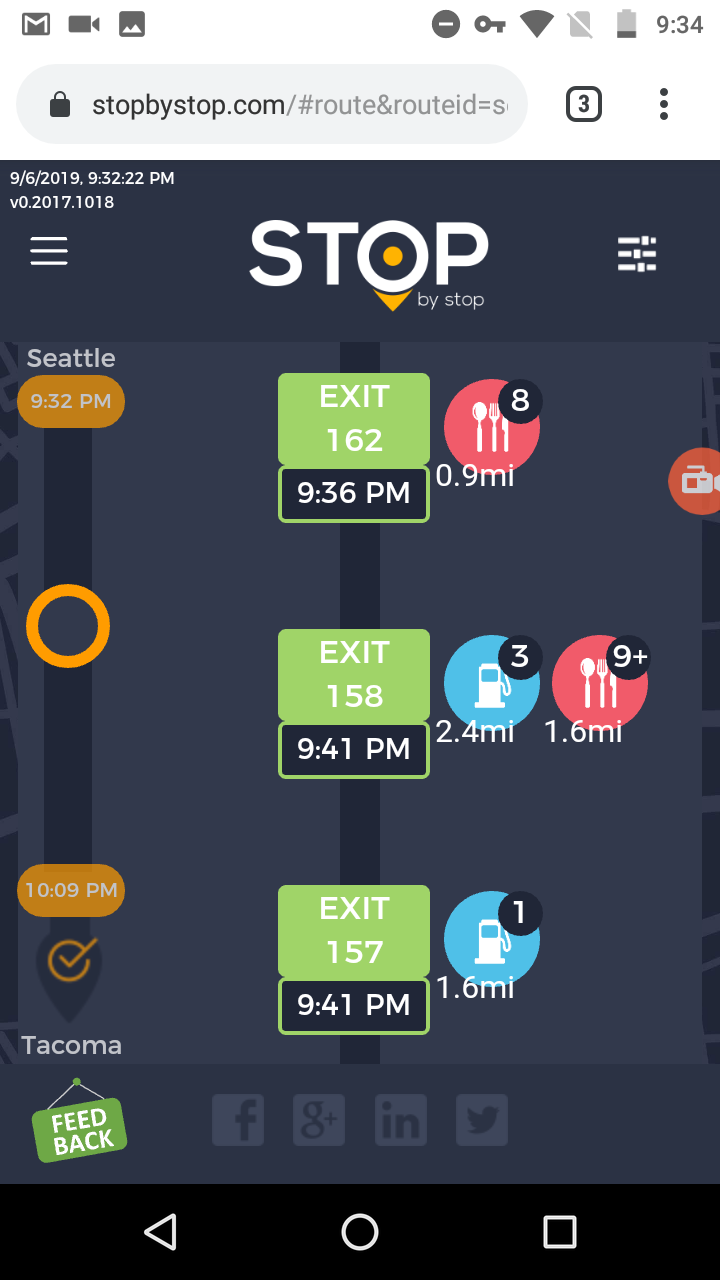Open Chrome's tab switcher
Screen dimensions: 720x1280
(584, 104)
